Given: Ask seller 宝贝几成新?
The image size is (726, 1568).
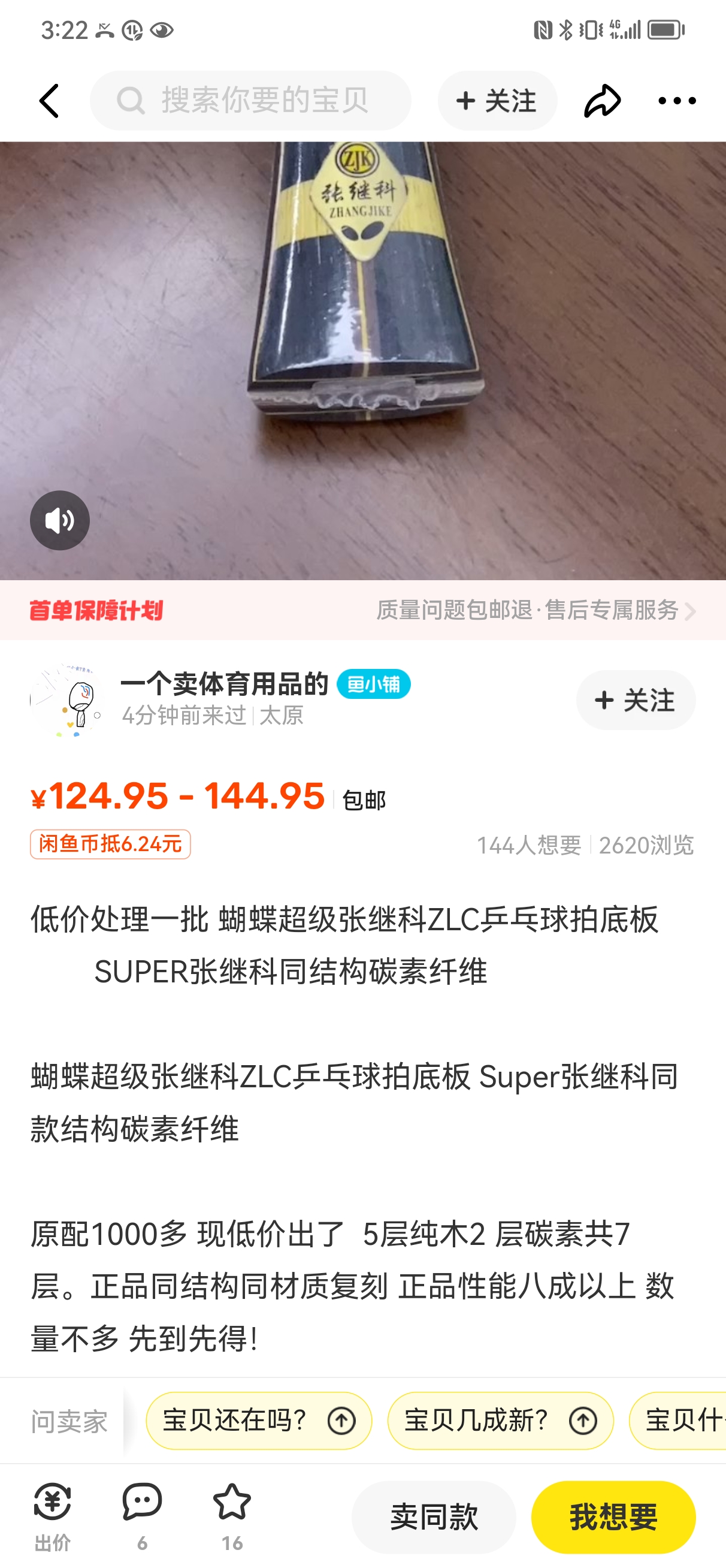Looking at the screenshot, I should (500, 1421).
